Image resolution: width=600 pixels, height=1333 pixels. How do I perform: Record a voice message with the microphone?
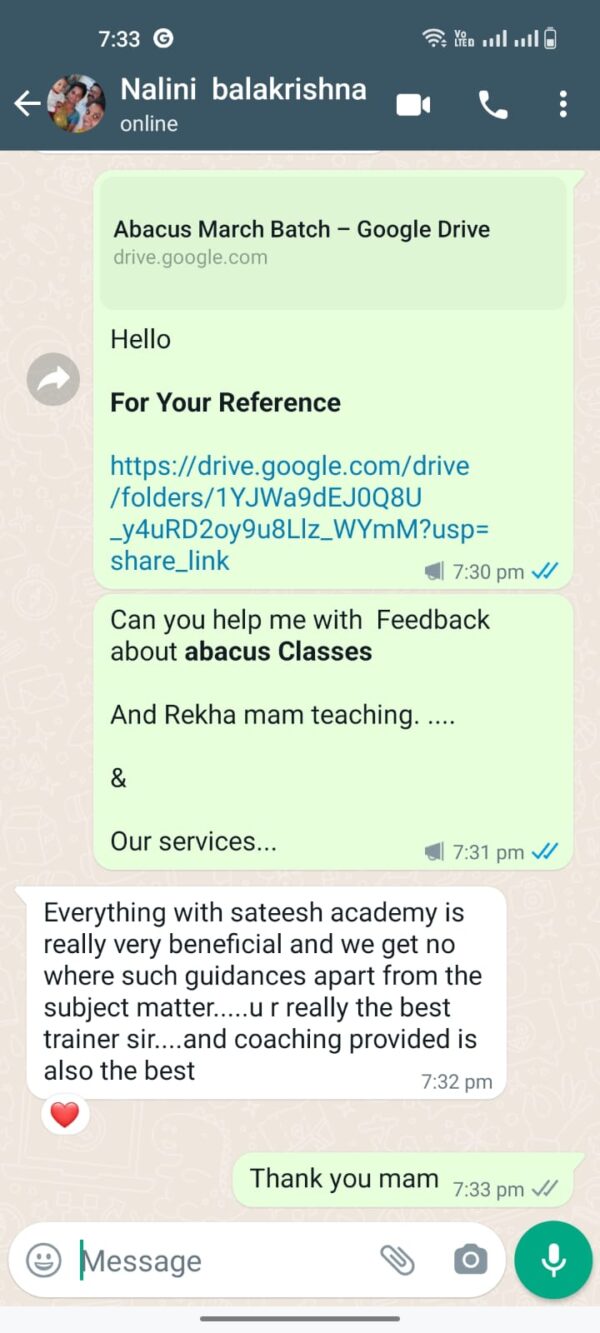[553, 1260]
